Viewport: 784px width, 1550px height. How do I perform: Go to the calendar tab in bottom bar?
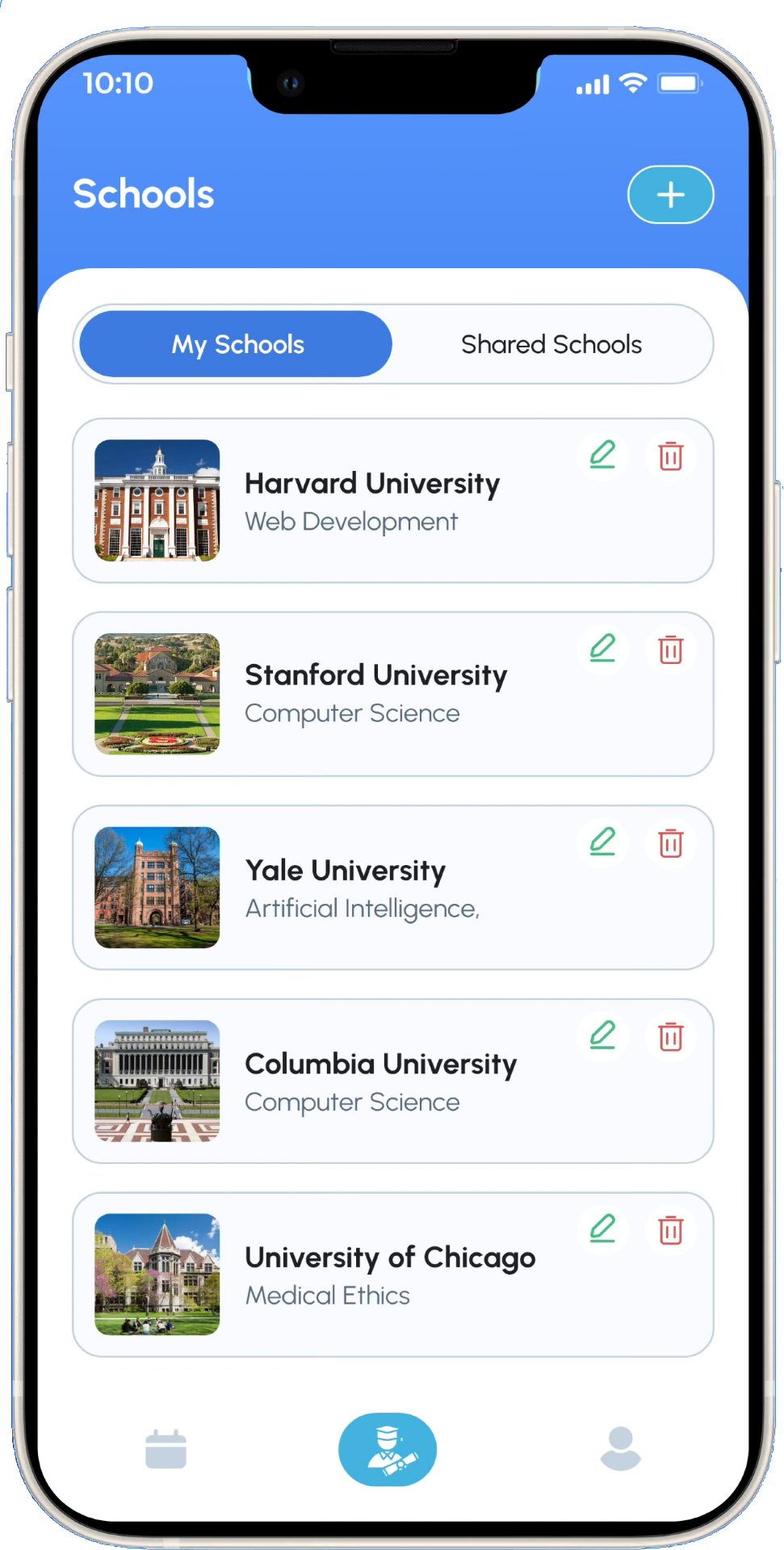pyautogui.click(x=166, y=1449)
